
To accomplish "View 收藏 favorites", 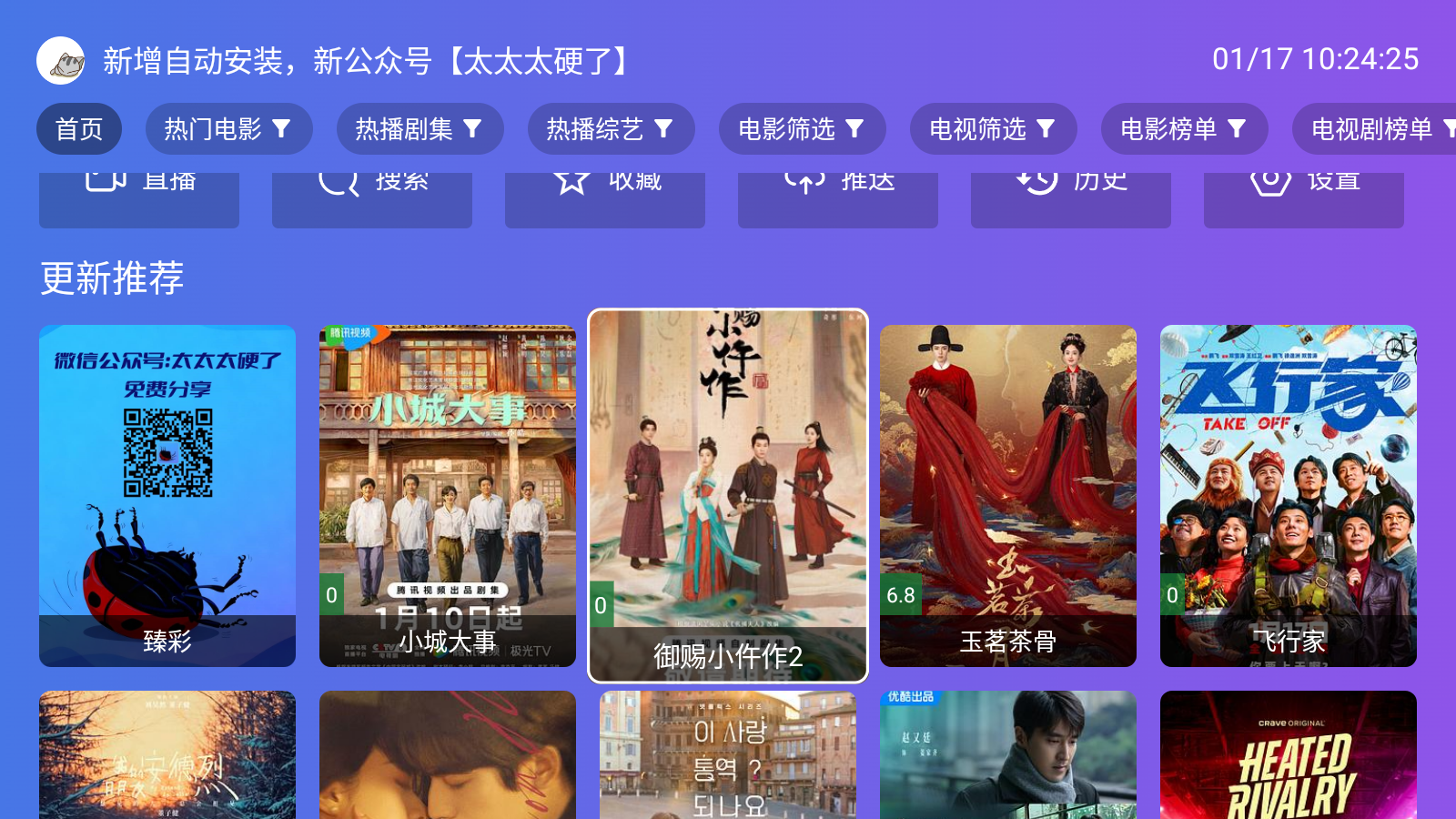I will tap(605, 198).
